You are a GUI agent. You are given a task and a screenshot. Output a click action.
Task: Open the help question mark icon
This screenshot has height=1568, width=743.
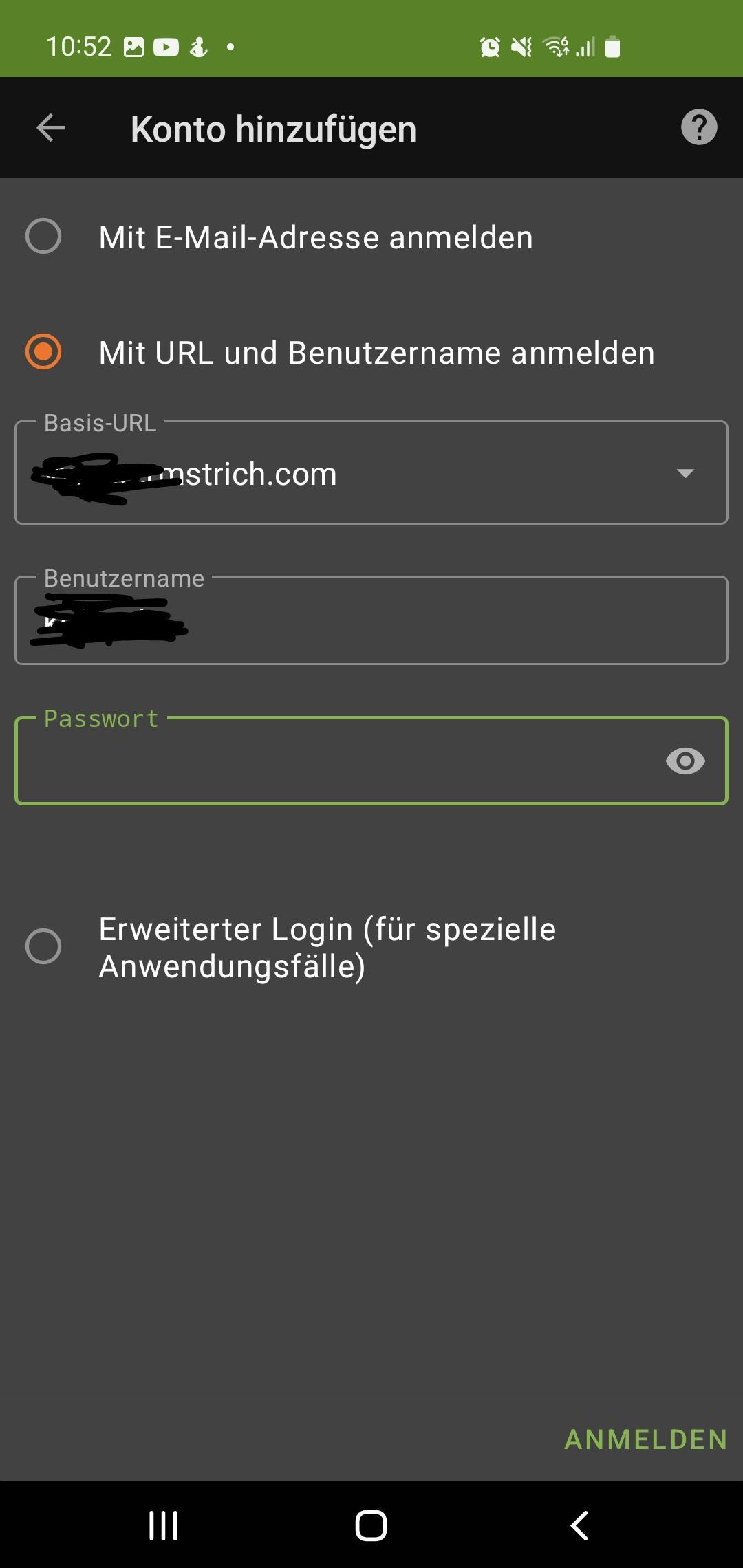pyautogui.click(x=699, y=127)
